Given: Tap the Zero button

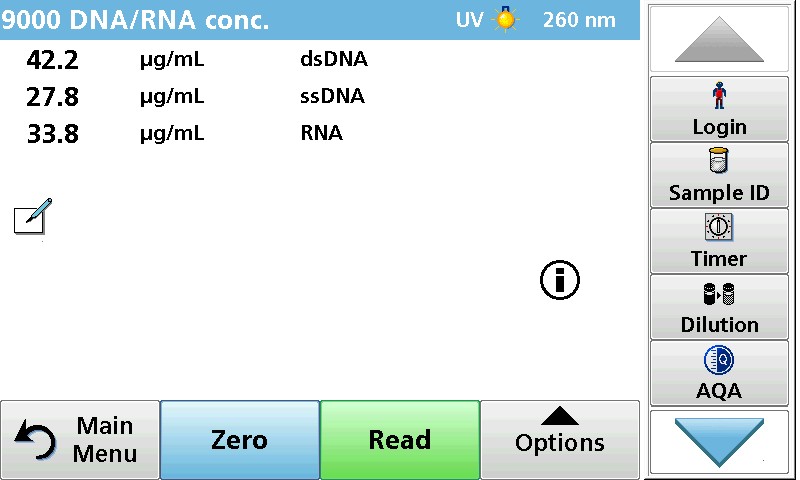Looking at the screenshot, I should (240, 440).
